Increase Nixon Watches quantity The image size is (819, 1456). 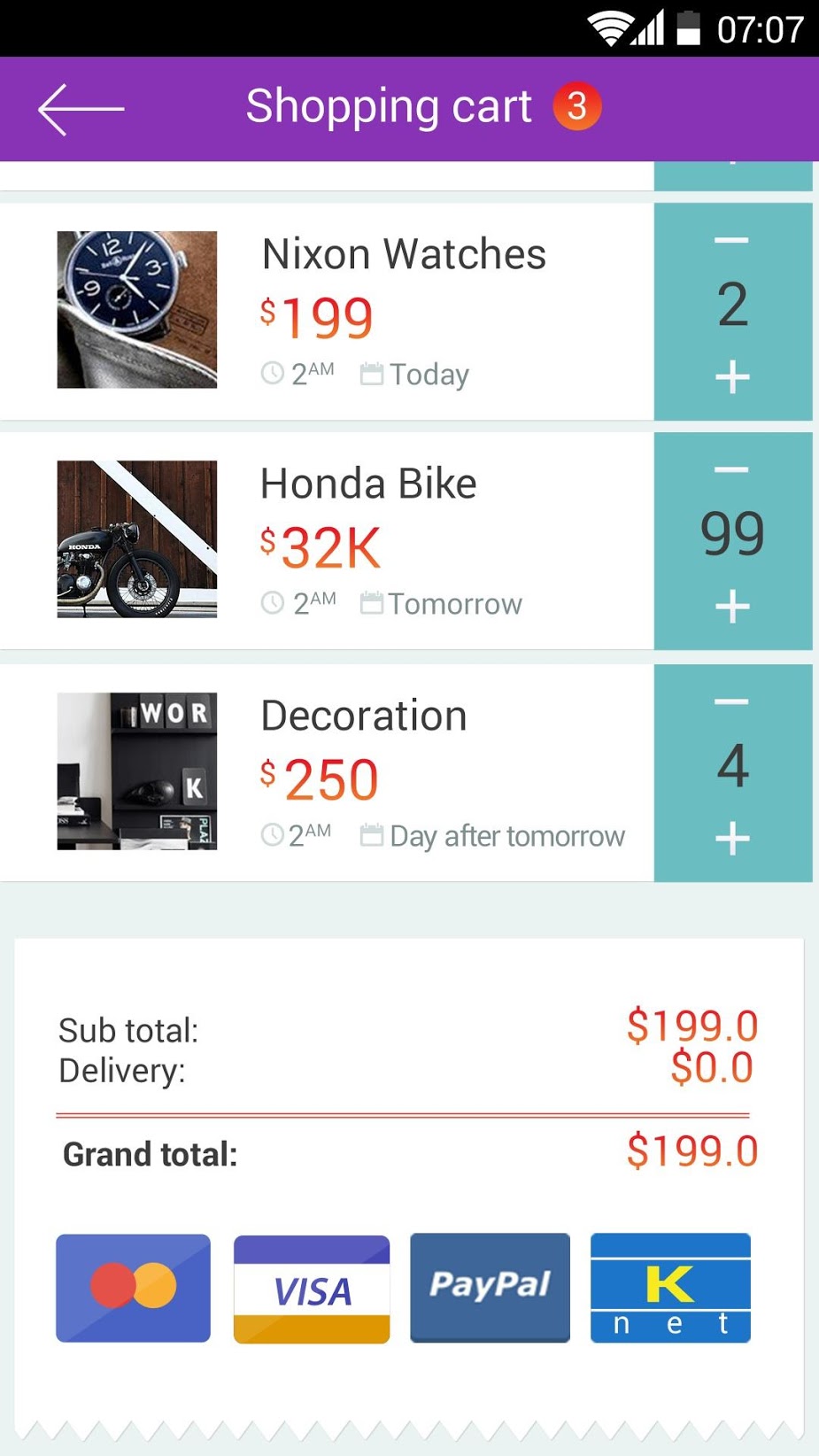pyautogui.click(x=732, y=377)
